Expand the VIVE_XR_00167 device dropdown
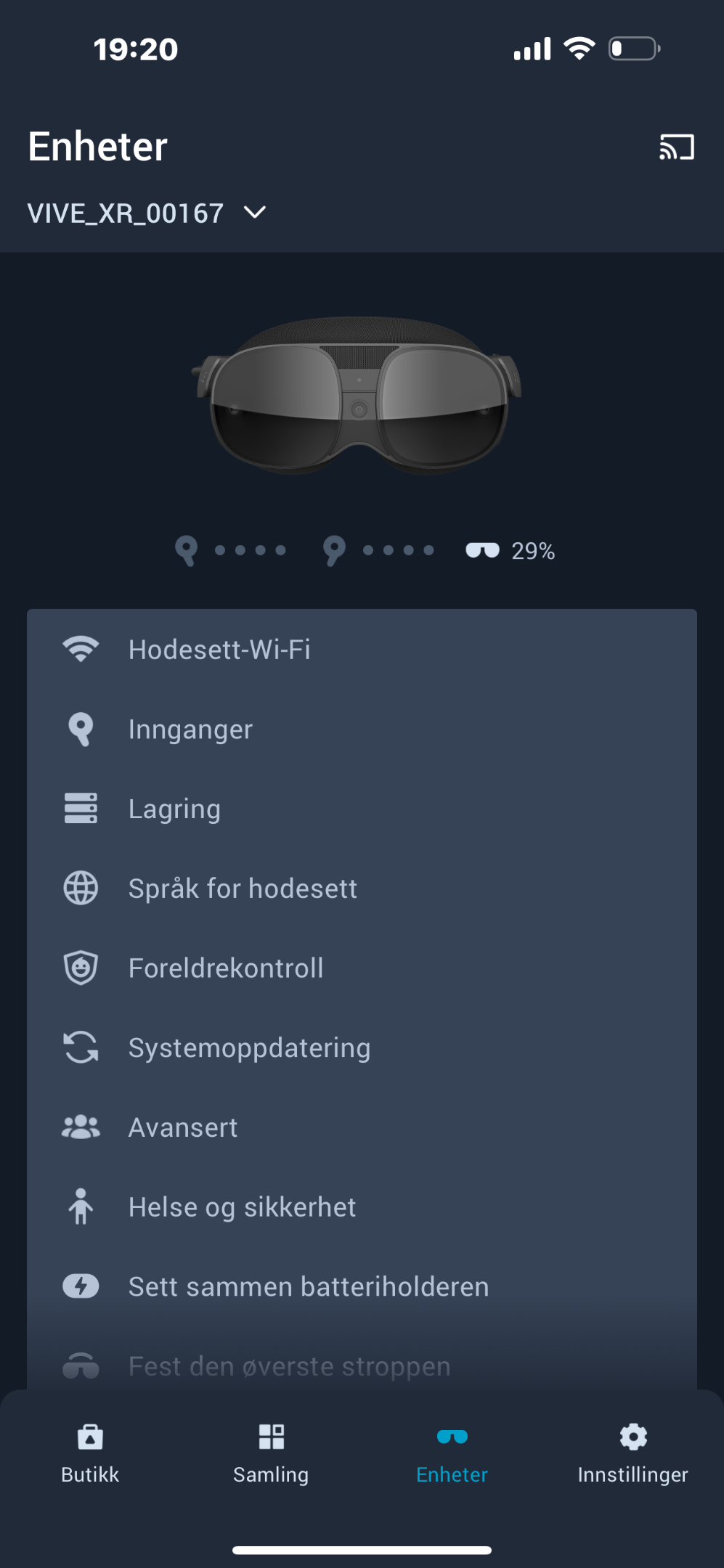The width and height of the screenshot is (724, 1568). click(x=147, y=213)
